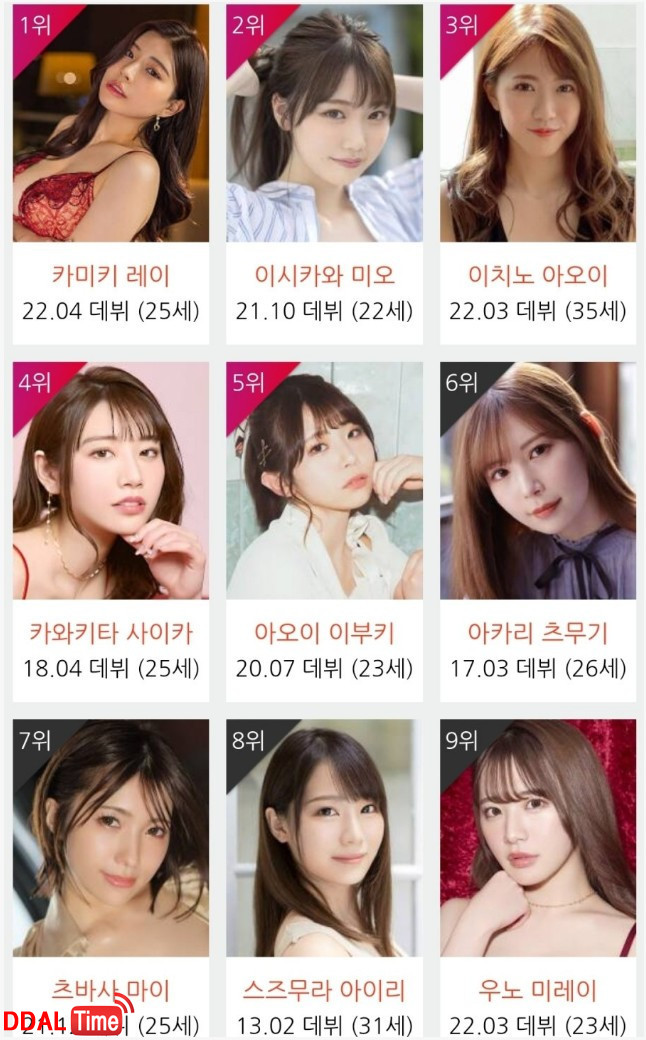646x1040 pixels.
Task: Open the 1위 card for 카미키 레이
Action: click(111, 175)
